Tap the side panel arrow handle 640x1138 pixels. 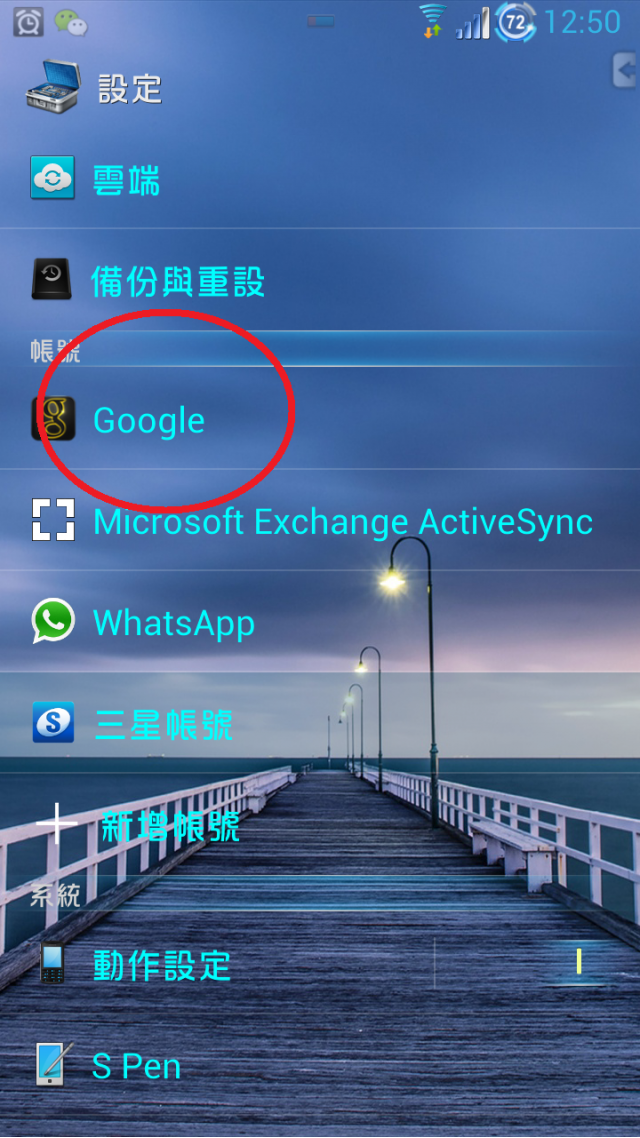pyautogui.click(x=626, y=71)
